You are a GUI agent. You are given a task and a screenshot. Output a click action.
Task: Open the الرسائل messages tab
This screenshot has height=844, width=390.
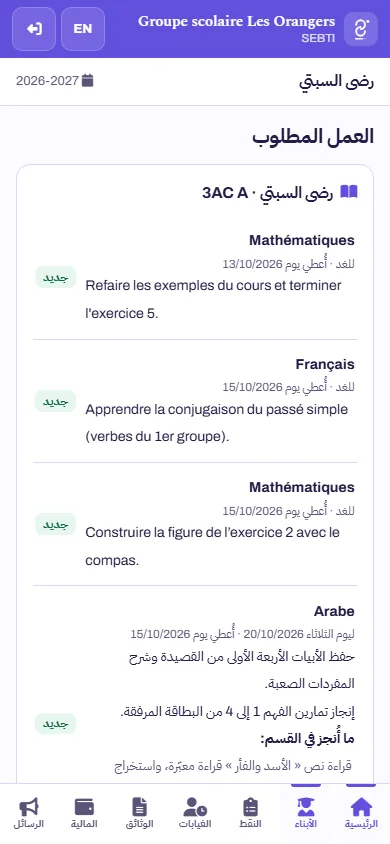tap(29, 813)
